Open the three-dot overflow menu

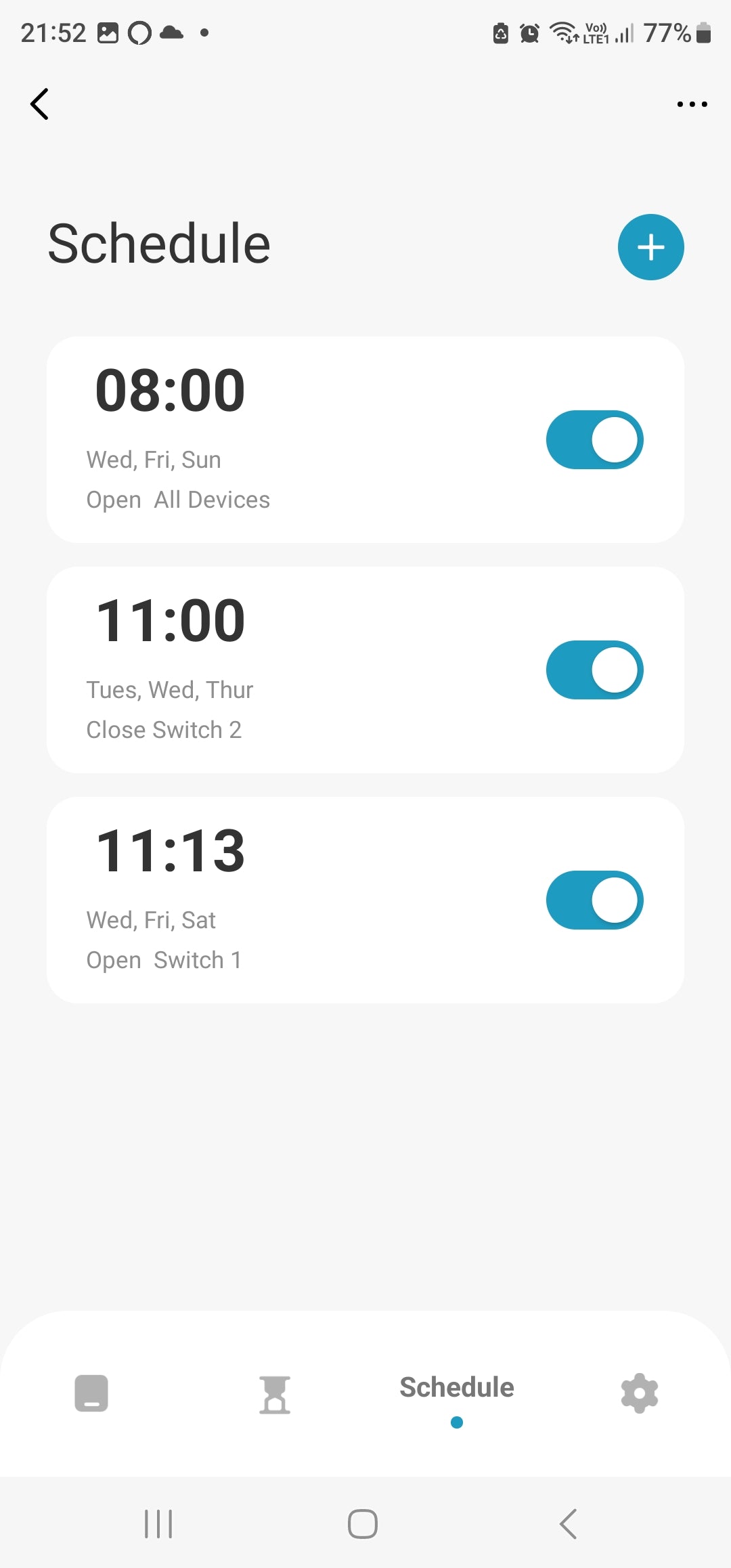[x=692, y=104]
